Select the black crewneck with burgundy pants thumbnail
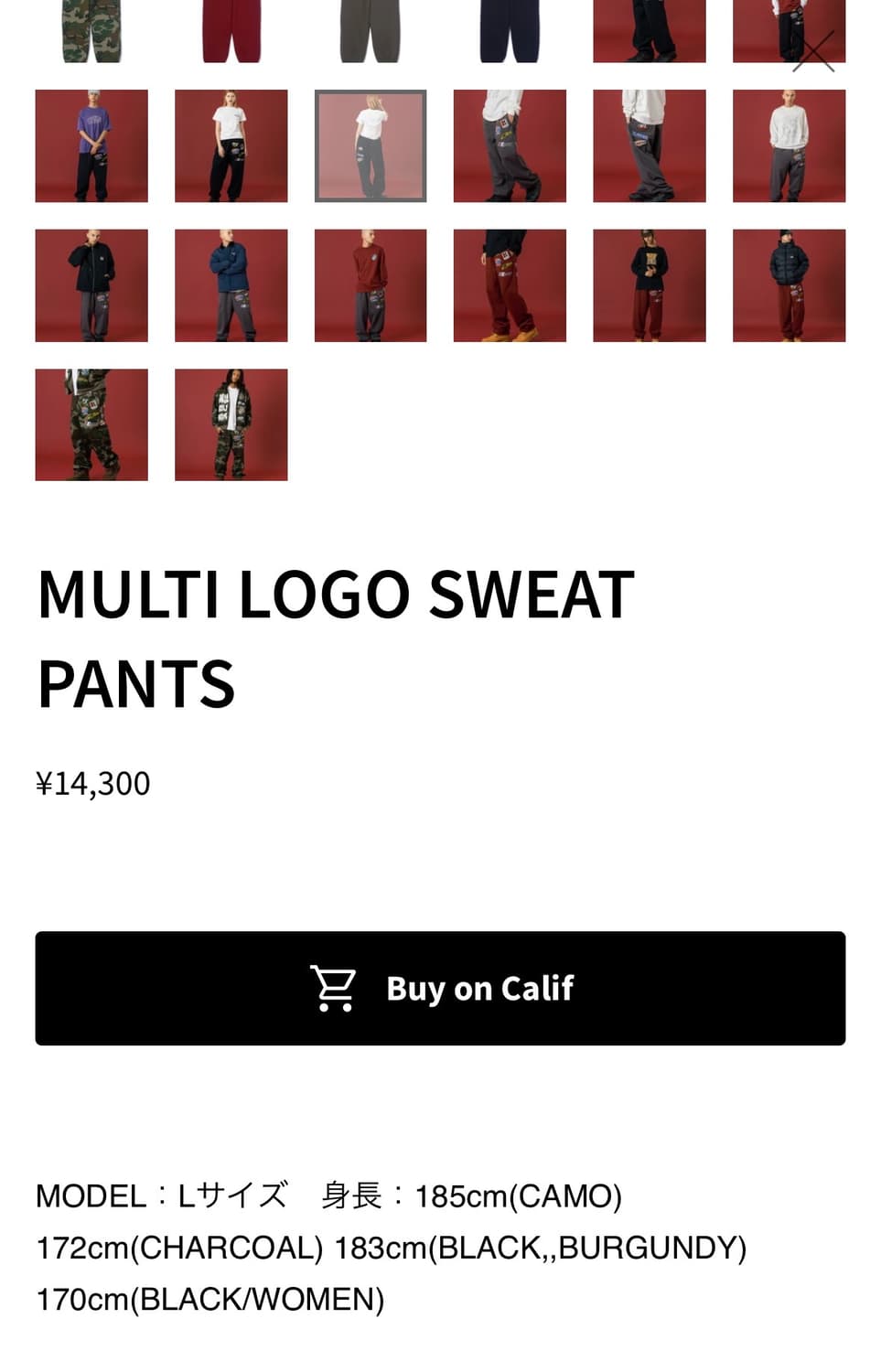Screen dimensions: 881x1372 (649, 284)
